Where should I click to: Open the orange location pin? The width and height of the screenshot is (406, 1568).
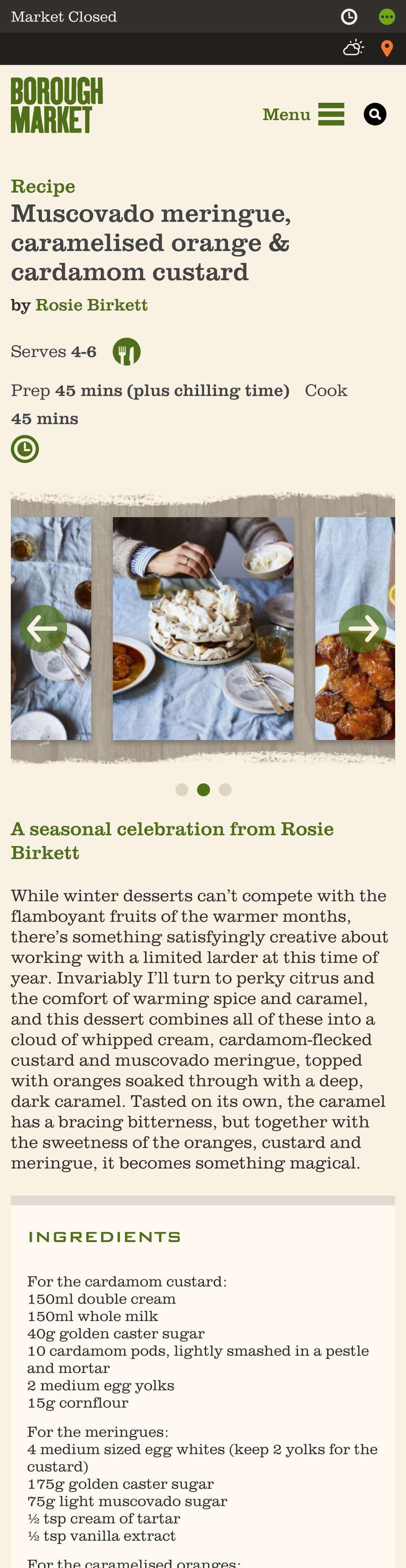coord(386,48)
